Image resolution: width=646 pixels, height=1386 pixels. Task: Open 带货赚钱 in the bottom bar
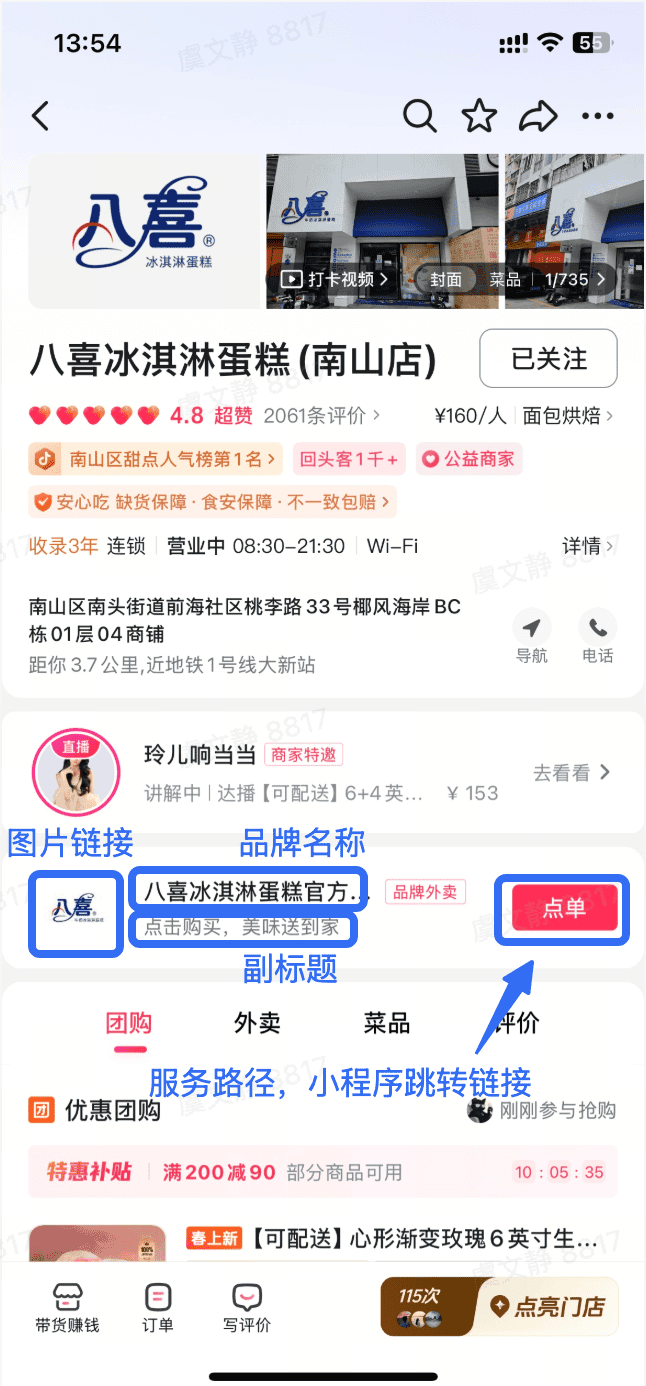tap(67, 1309)
